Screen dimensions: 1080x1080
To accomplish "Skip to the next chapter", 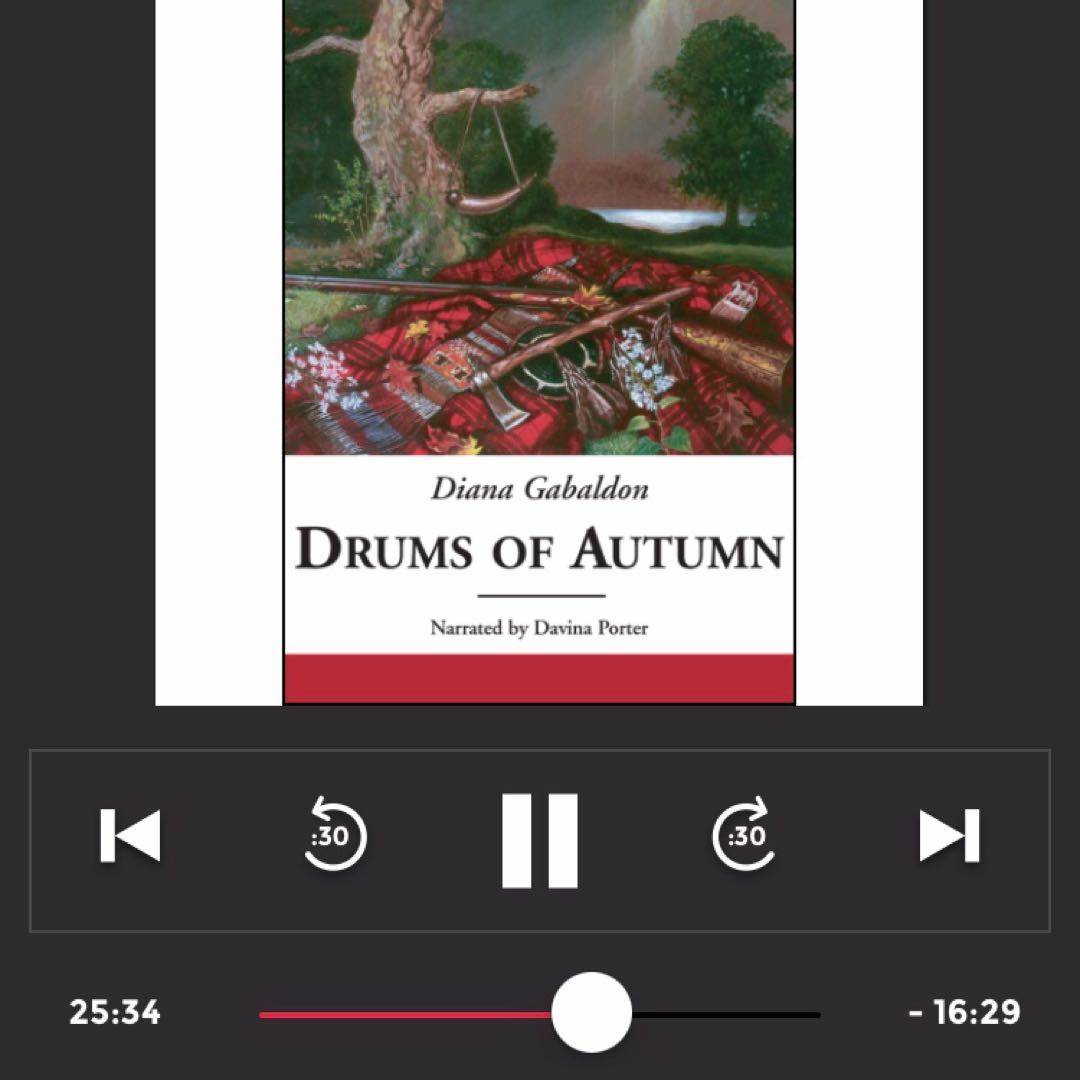I will pos(949,836).
